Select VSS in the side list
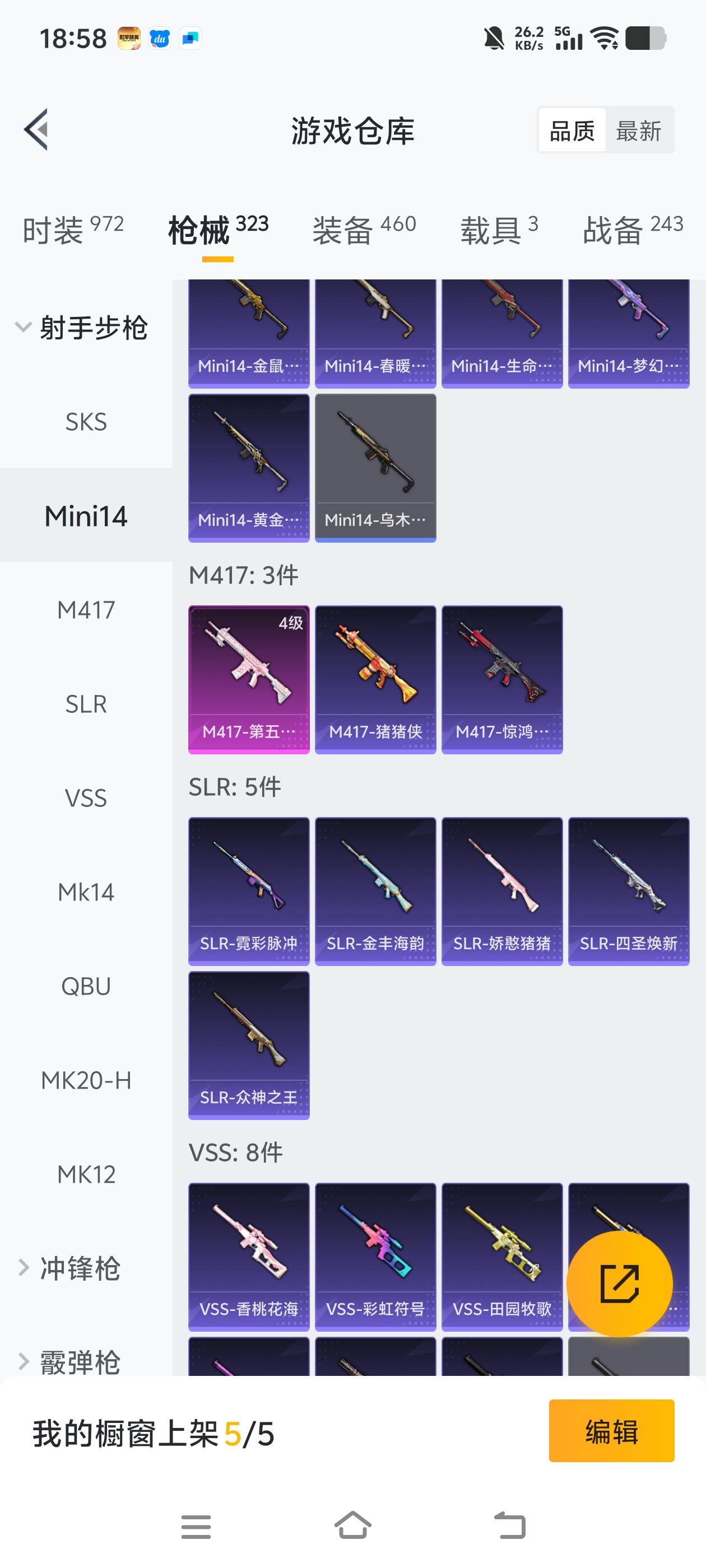This screenshot has width=706, height=1568. point(86,797)
